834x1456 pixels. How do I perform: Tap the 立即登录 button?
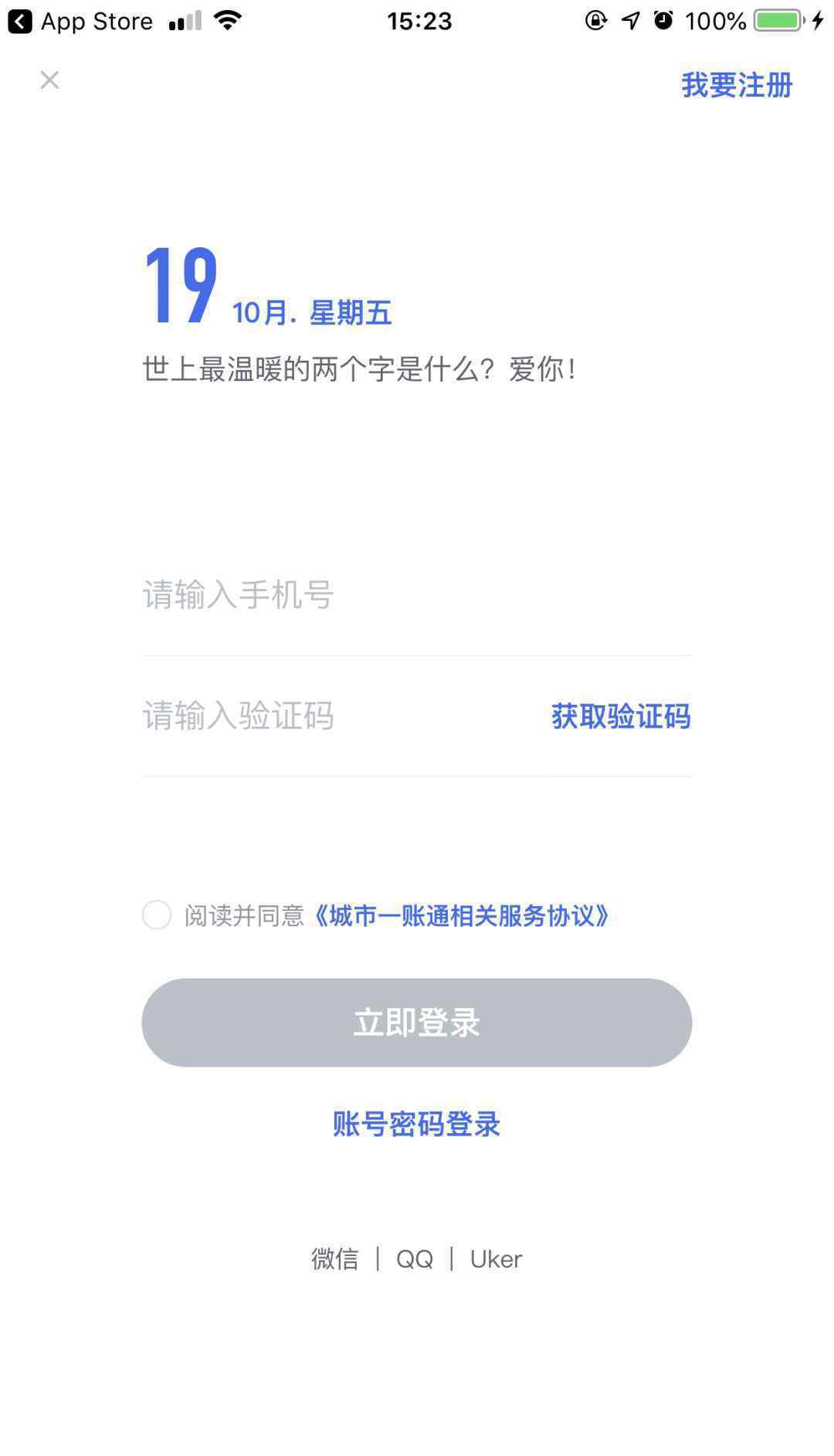click(x=416, y=1023)
